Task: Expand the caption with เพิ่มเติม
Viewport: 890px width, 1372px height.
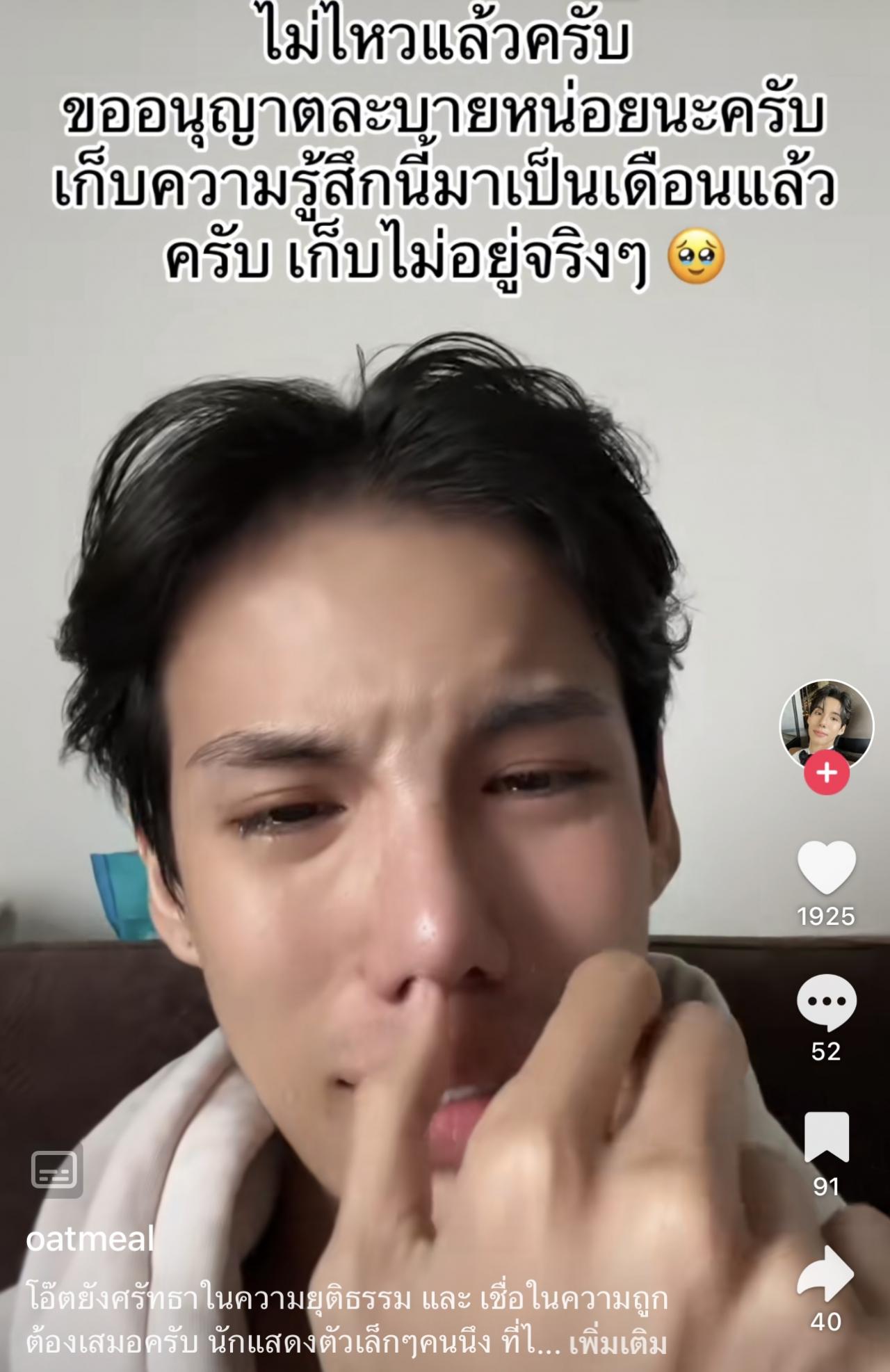Action: 618,1343
